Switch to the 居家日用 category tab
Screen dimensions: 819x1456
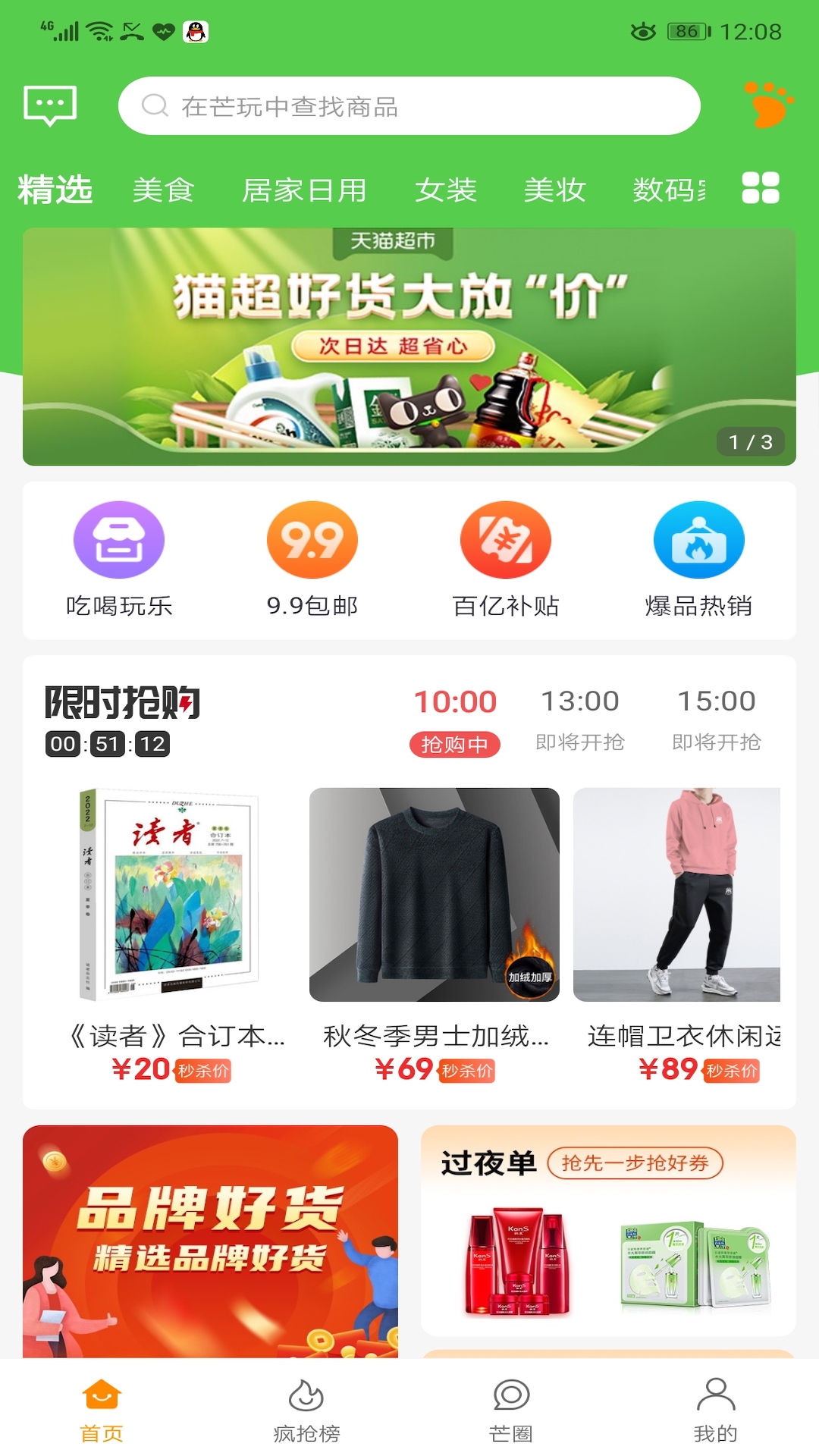304,190
